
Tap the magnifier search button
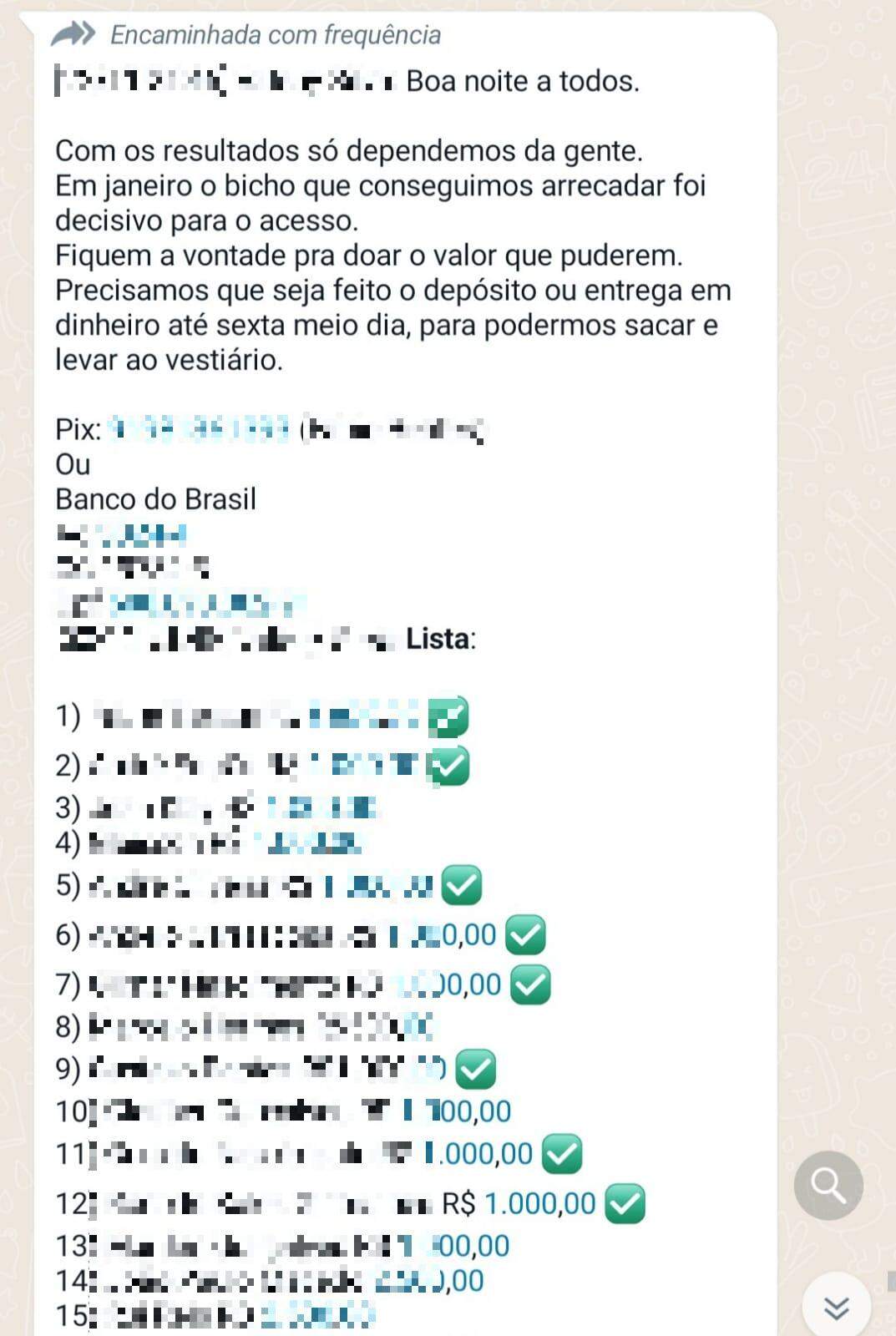pos(828,1185)
